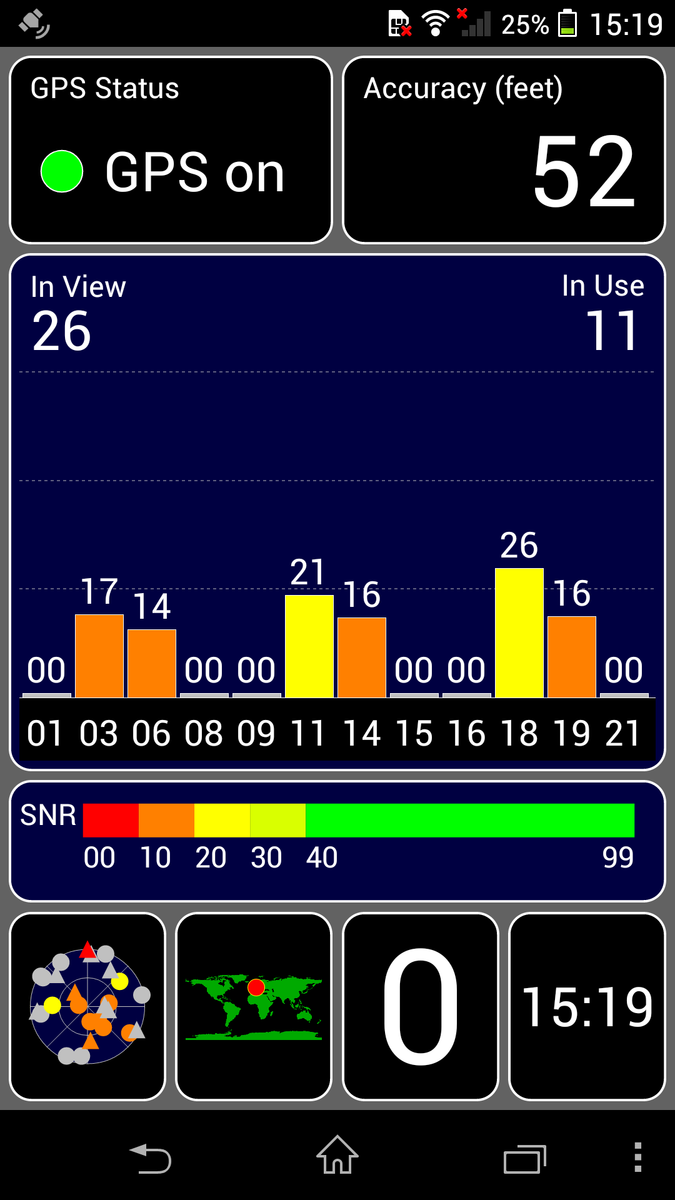Tap the Accuracy (feet) tile
The image size is (675, 1200).
pos(504,149)
